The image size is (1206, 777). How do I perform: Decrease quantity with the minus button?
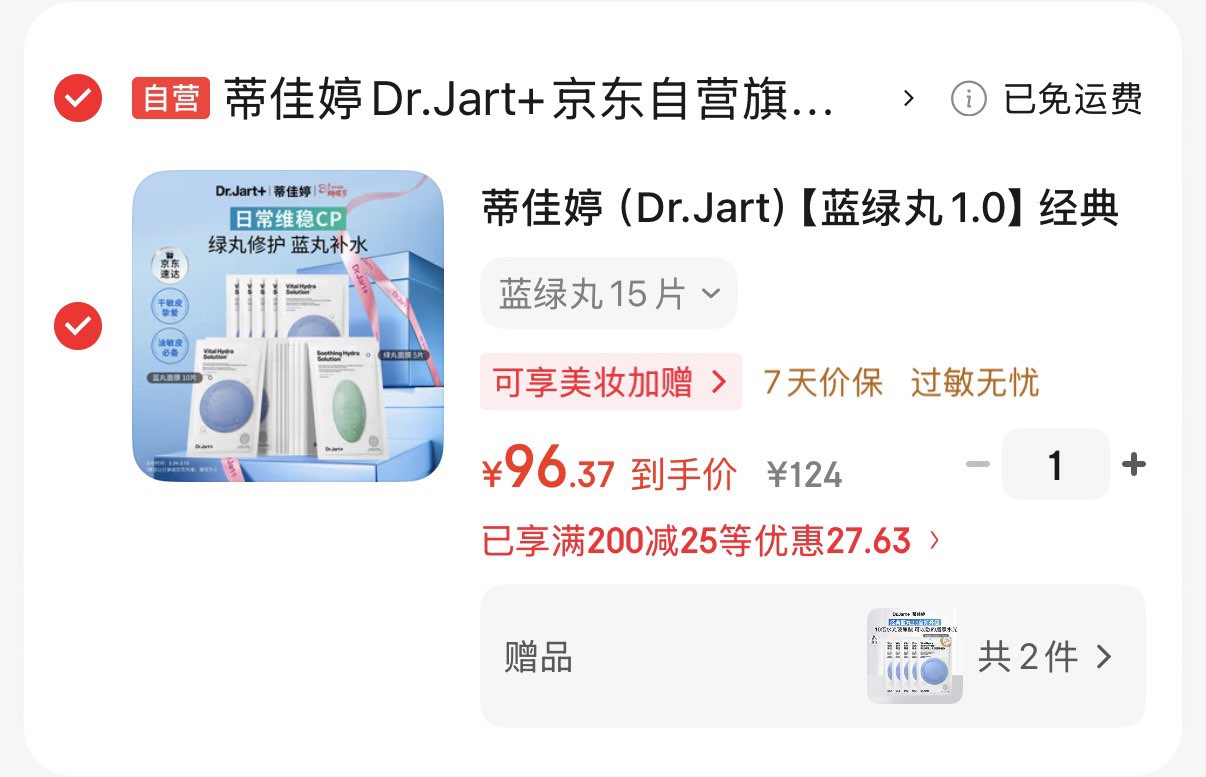pos(978,464)
